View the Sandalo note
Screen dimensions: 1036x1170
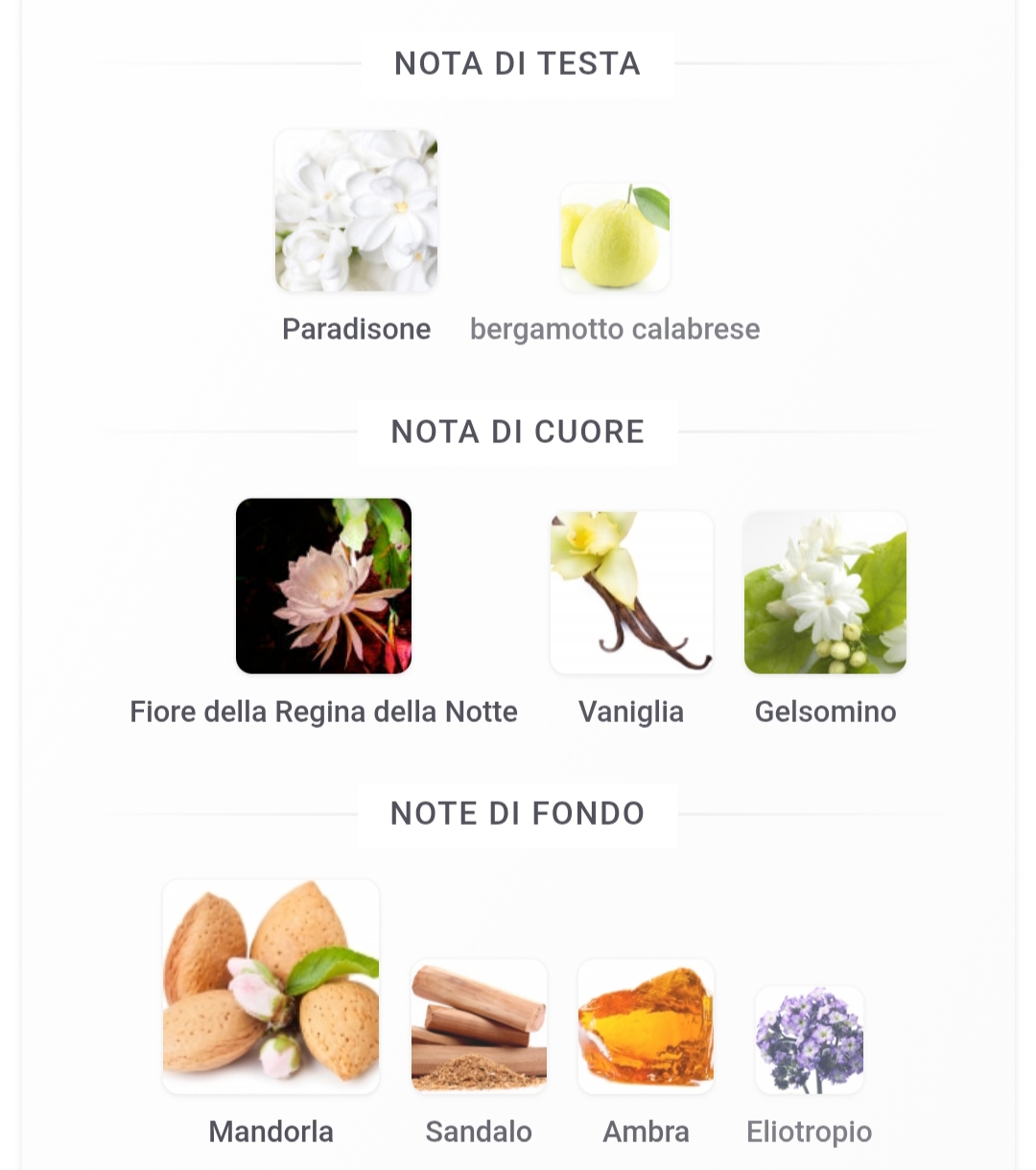pos(479,1027)
